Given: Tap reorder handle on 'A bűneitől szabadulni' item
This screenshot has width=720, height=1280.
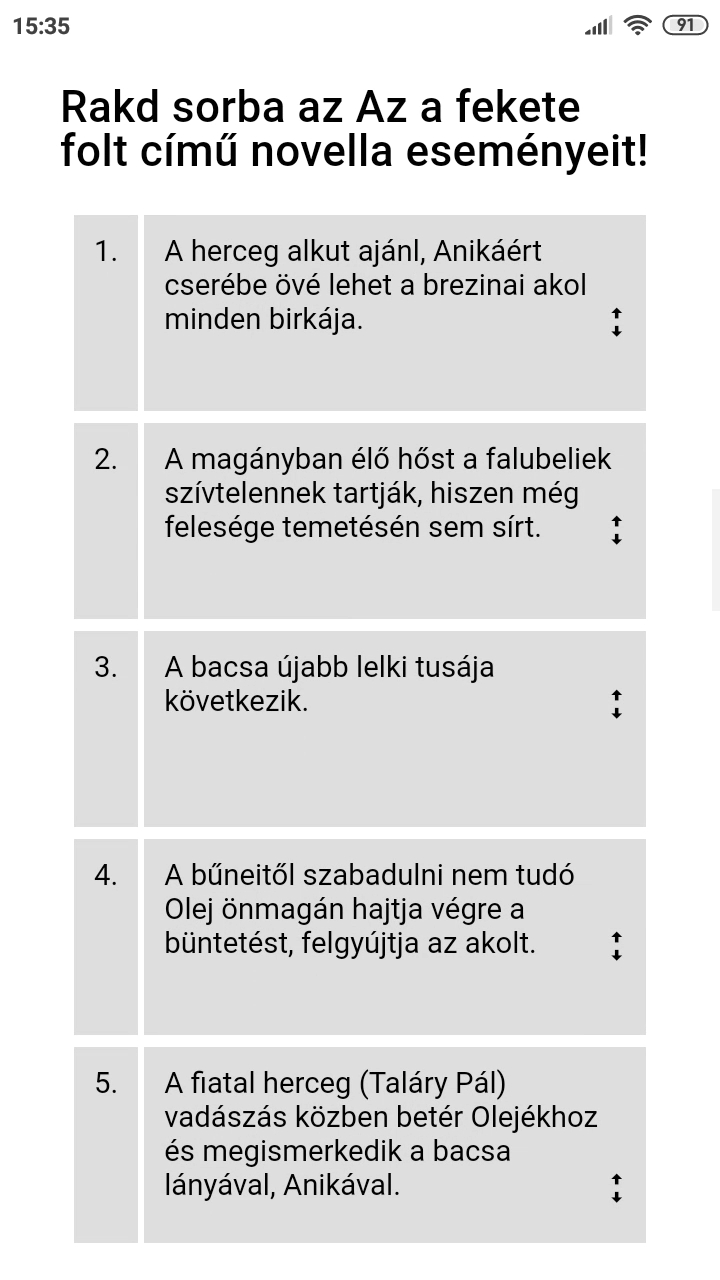Looking at the screenshot, I should pos(616,946).
